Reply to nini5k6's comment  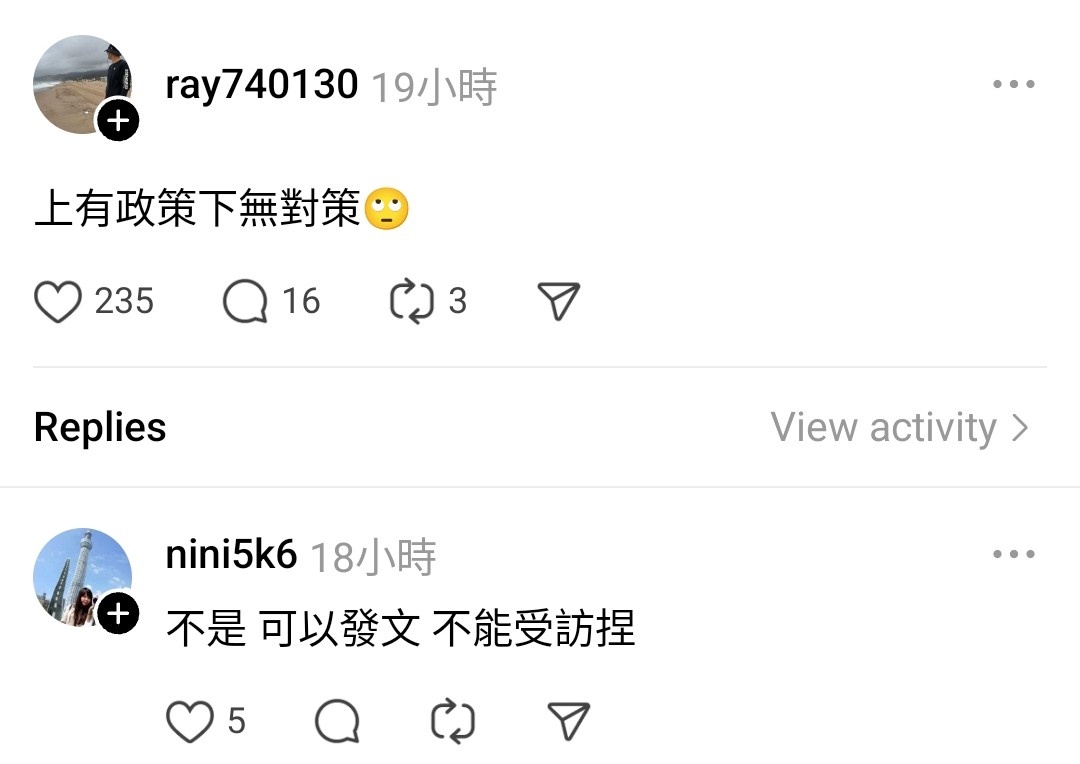pos(337,722)
